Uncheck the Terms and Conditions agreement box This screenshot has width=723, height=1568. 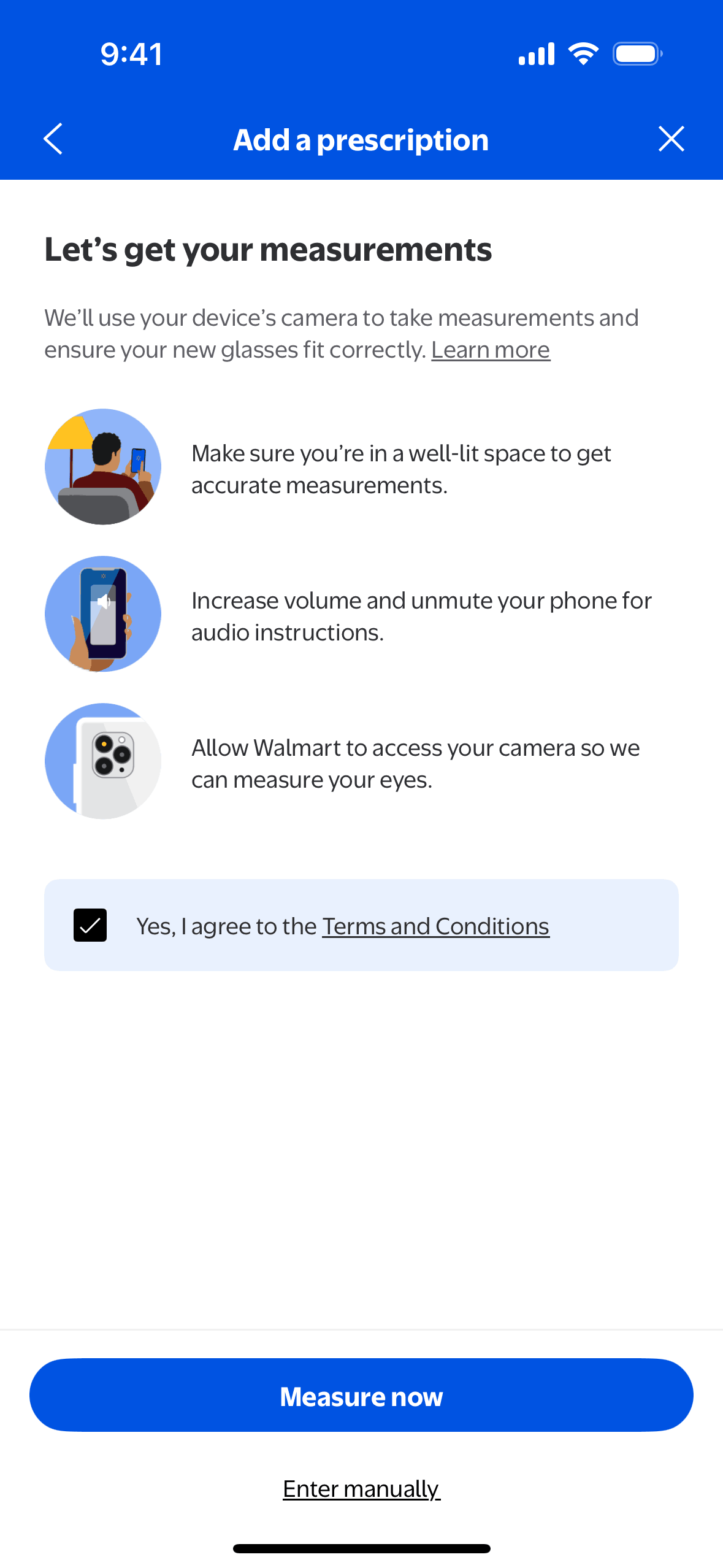(90, 925)
